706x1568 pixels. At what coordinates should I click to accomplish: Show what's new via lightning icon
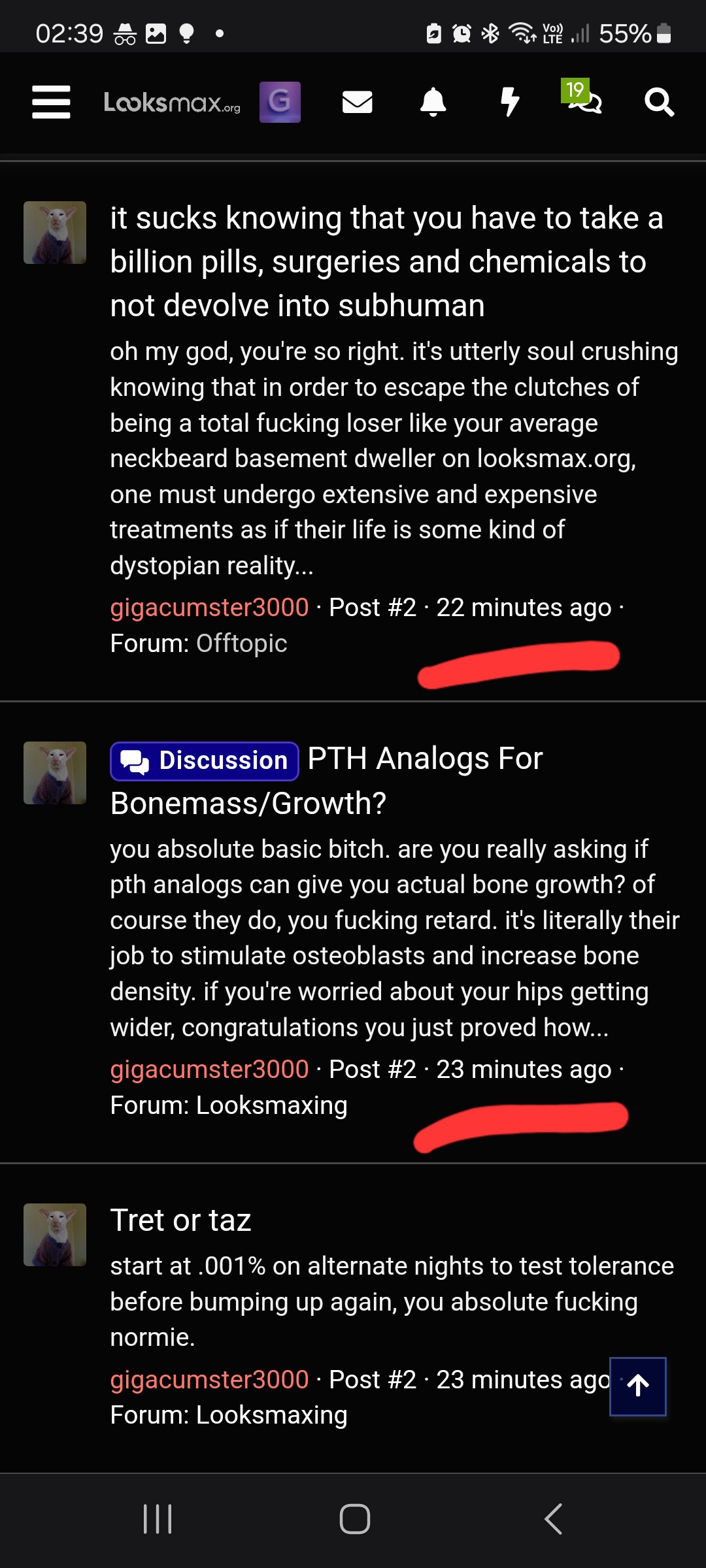coord(509,103)
